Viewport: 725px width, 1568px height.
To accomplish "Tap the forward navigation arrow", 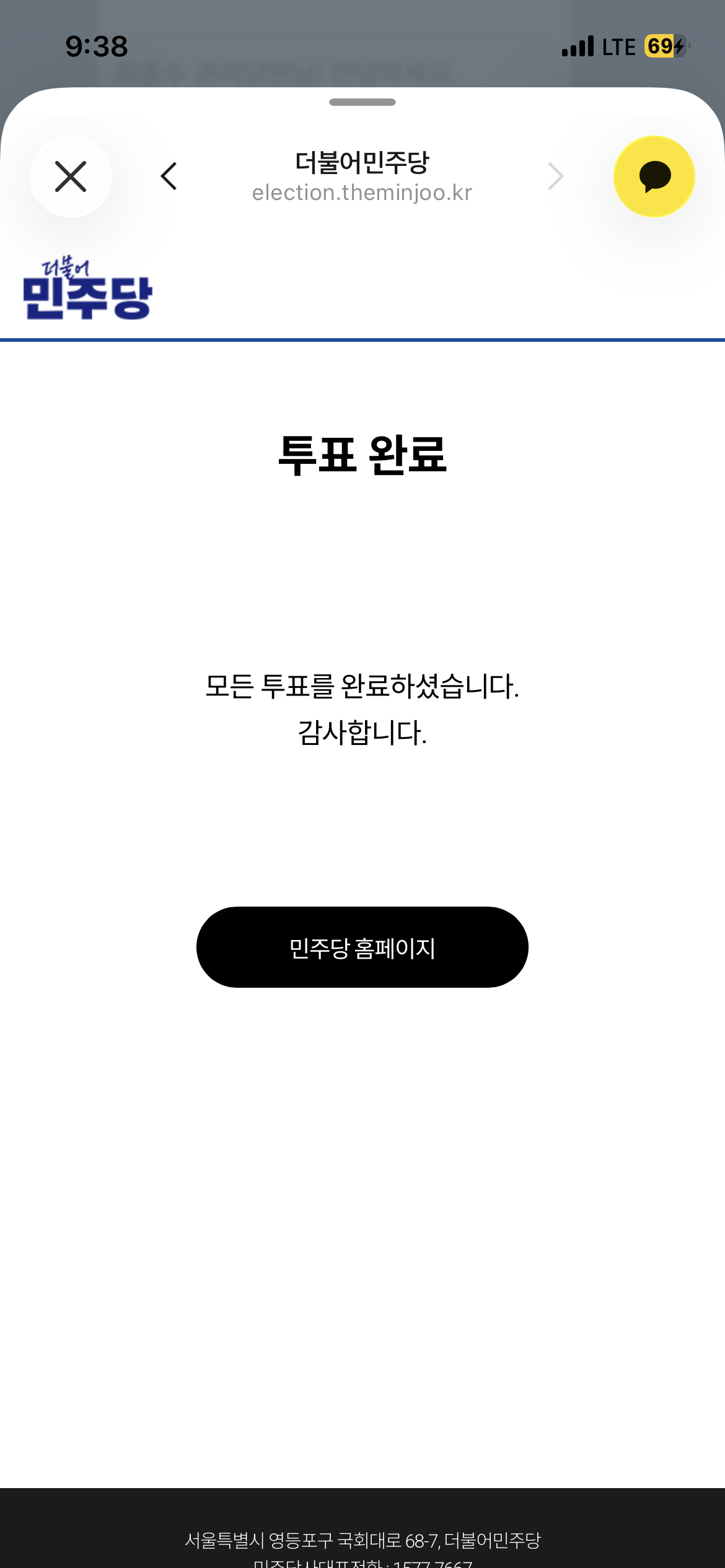I will [x=556, y=176].
